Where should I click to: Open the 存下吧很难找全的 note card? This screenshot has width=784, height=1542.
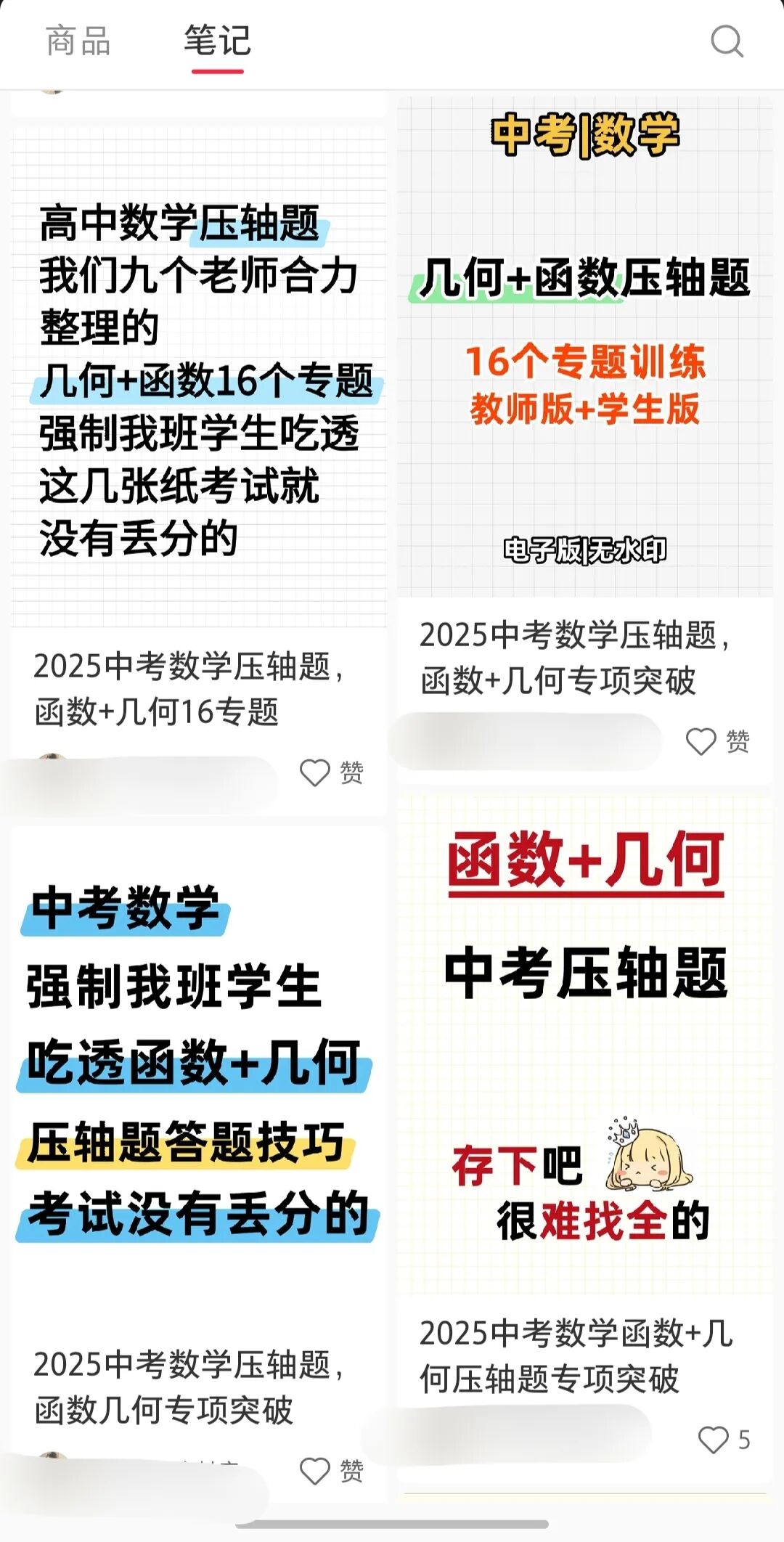click(584, 1045)
